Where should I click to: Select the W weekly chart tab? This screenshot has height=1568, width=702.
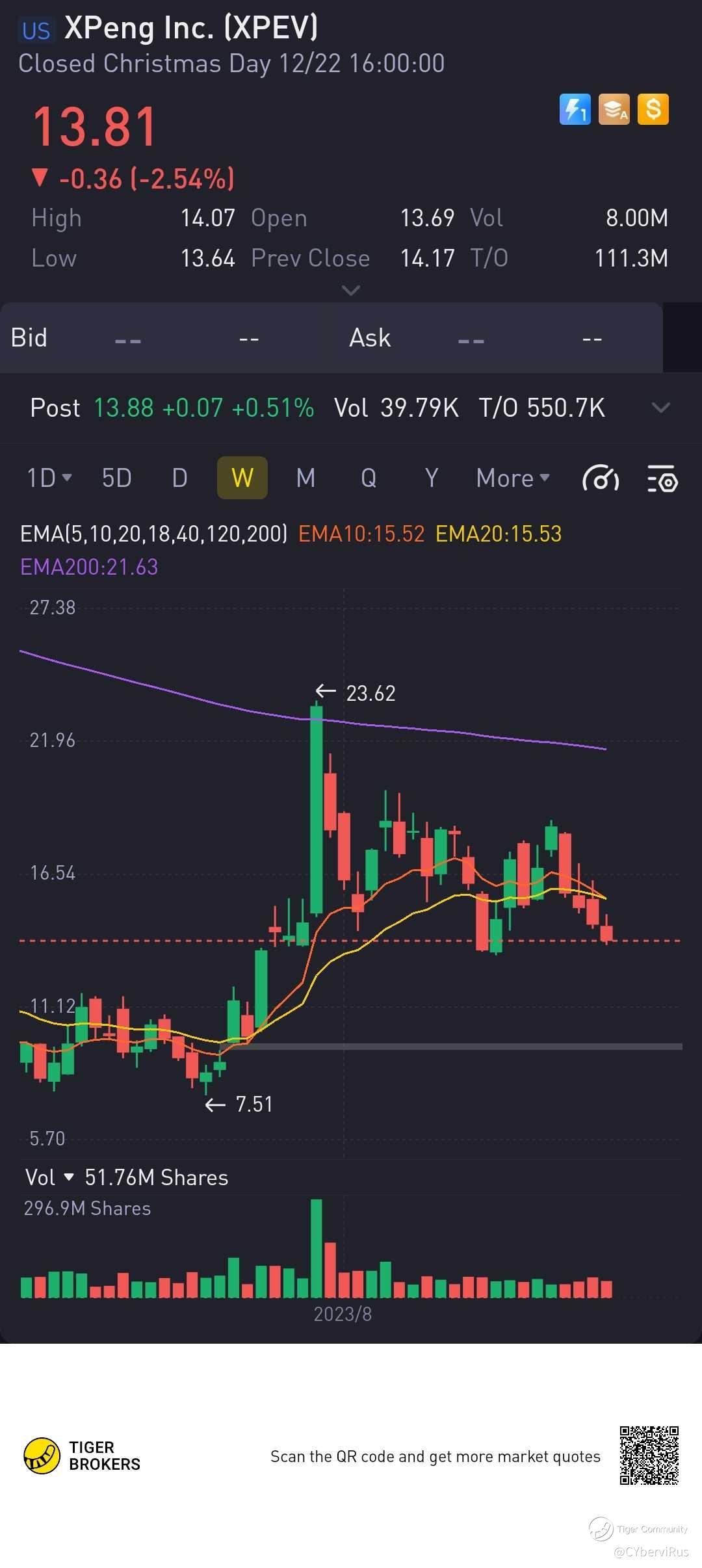coord(242,478)
